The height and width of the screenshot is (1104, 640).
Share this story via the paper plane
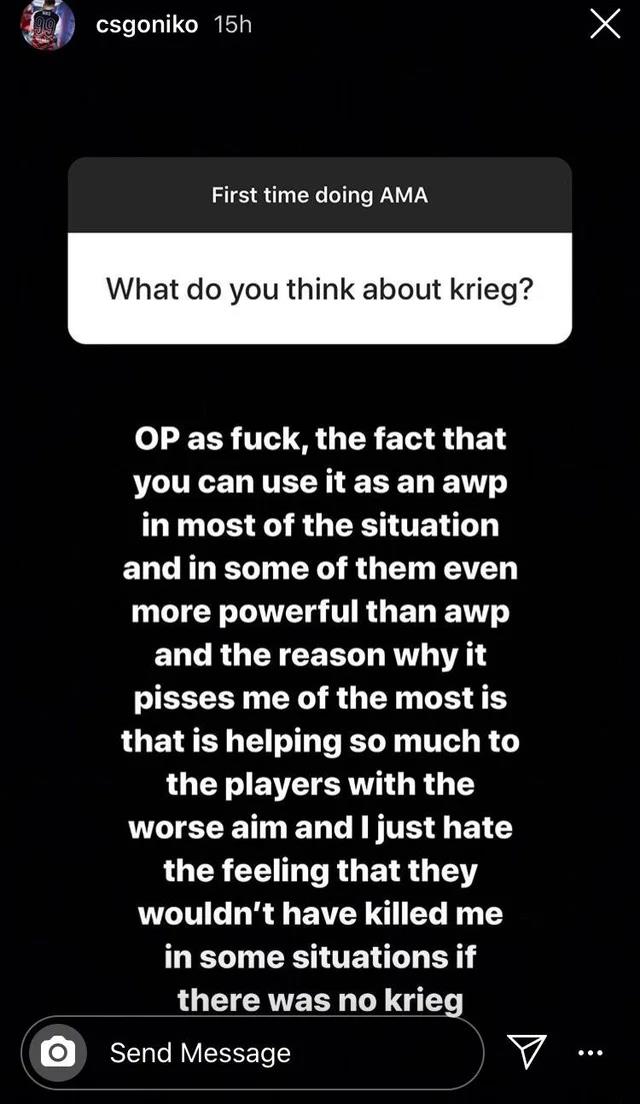pyautogui.click(x=526, y=1050)
